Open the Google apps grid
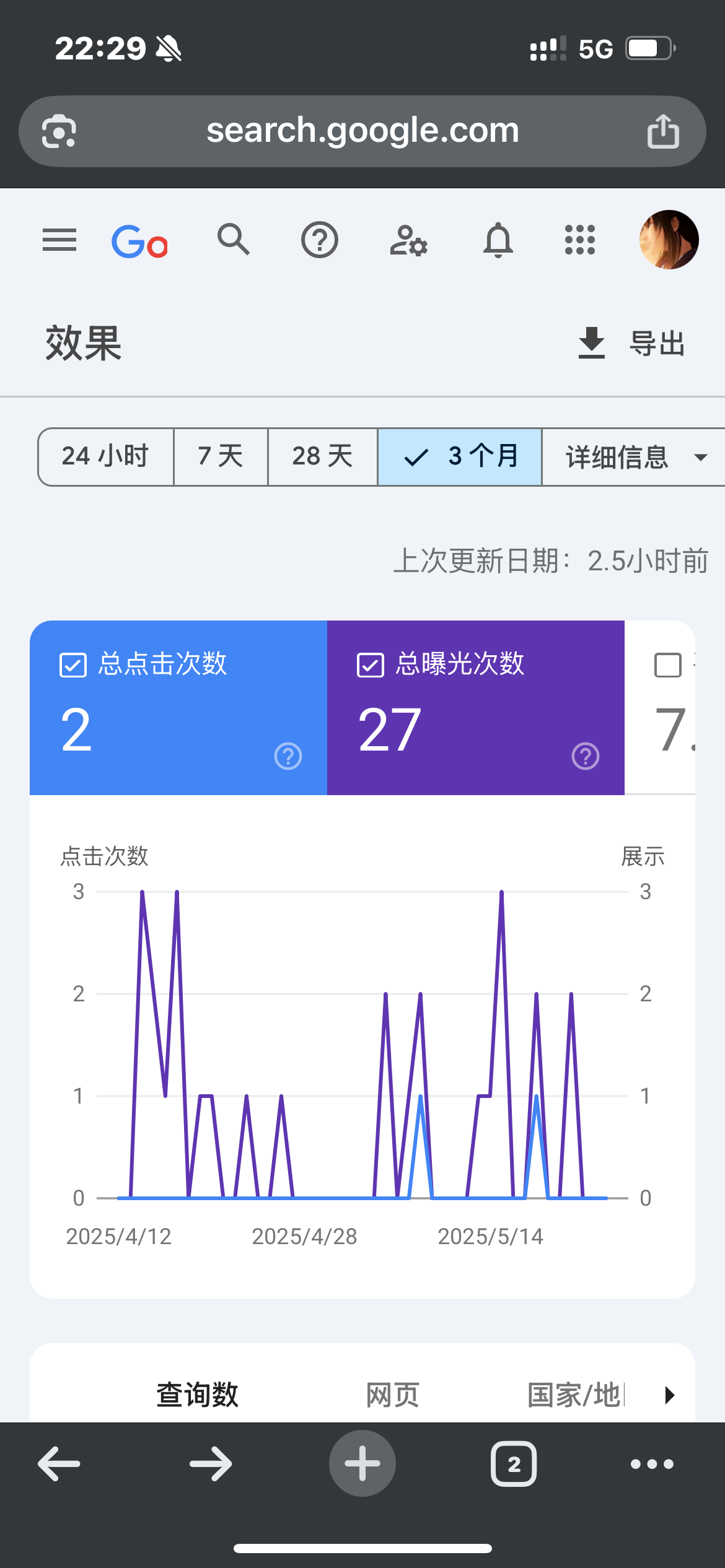Screen dimensions: 725x1568 [580, 240]
